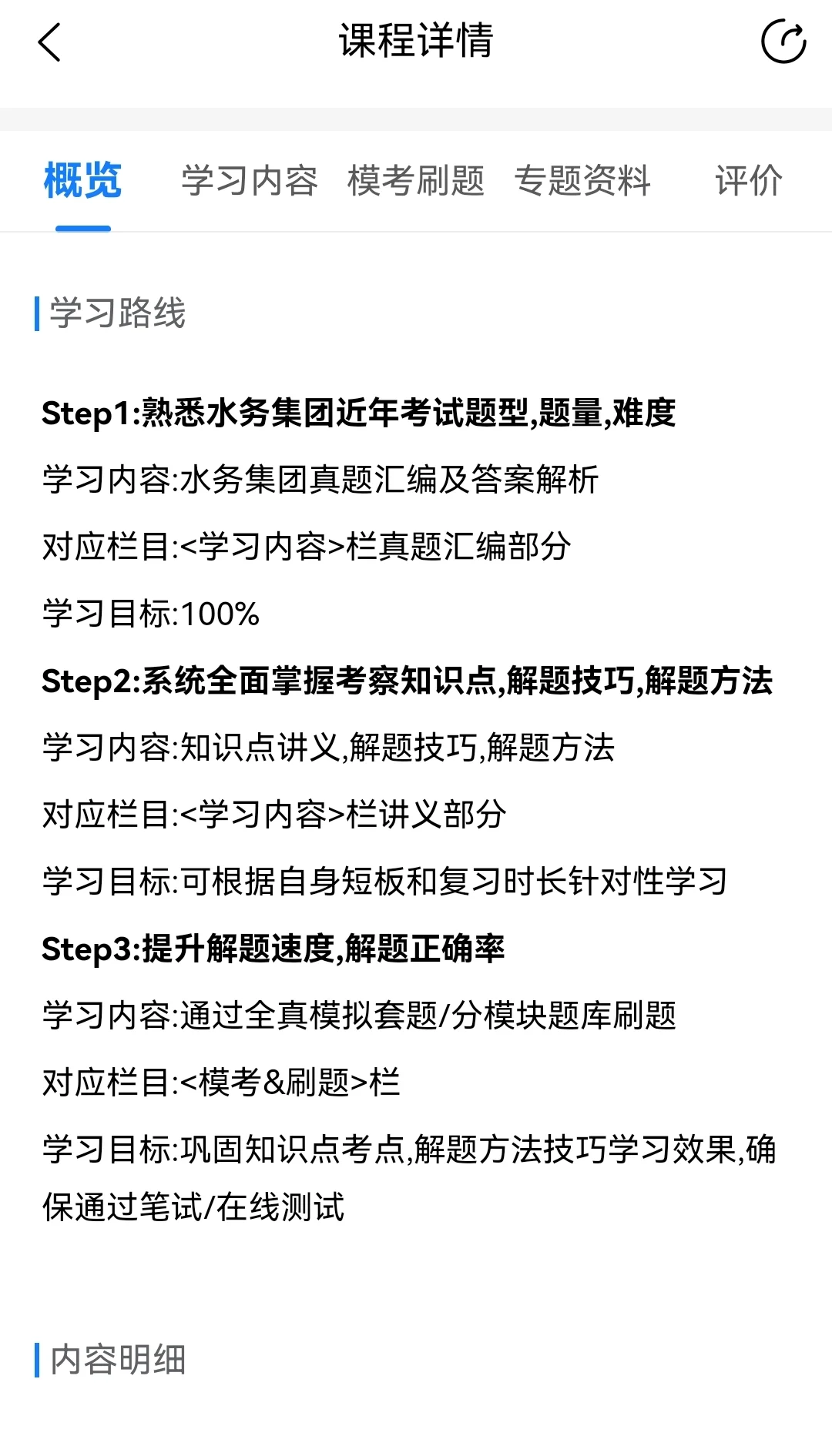Tap the share icon in the top bar
This screenshot has height=1456, width=832.
(x=783, y=42)
